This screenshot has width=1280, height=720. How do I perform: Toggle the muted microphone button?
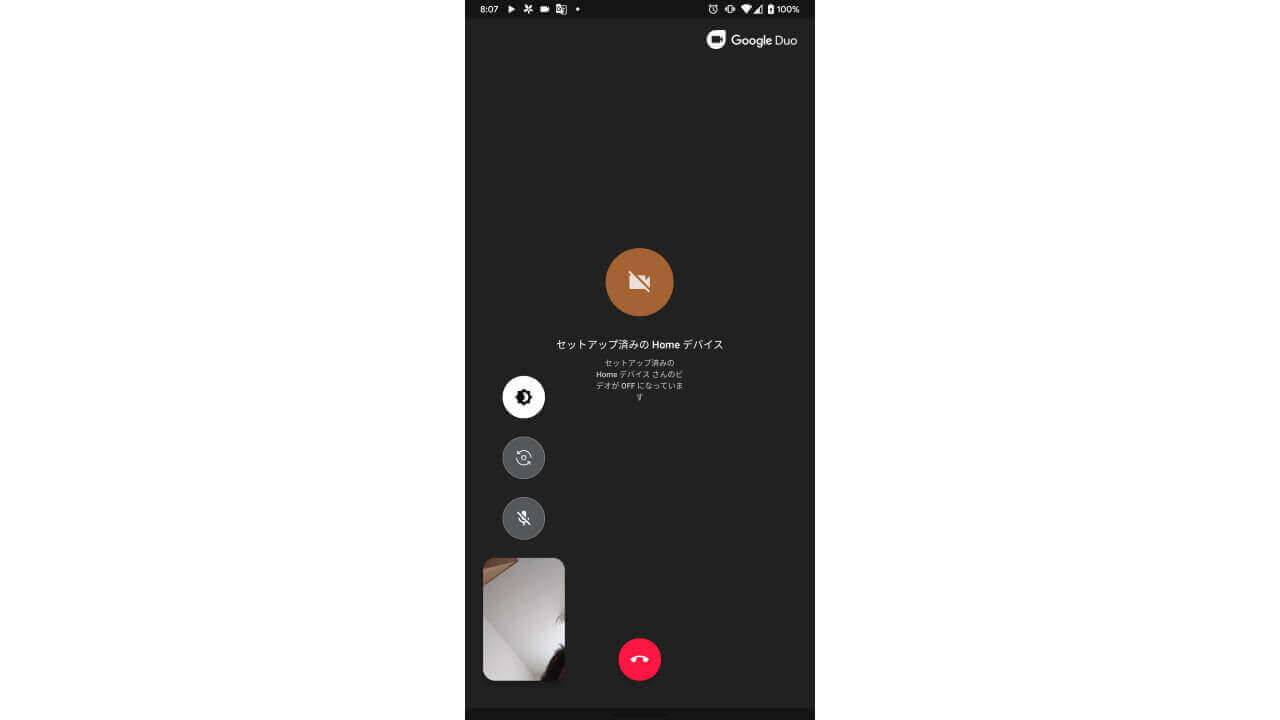(x=523, y=518)
